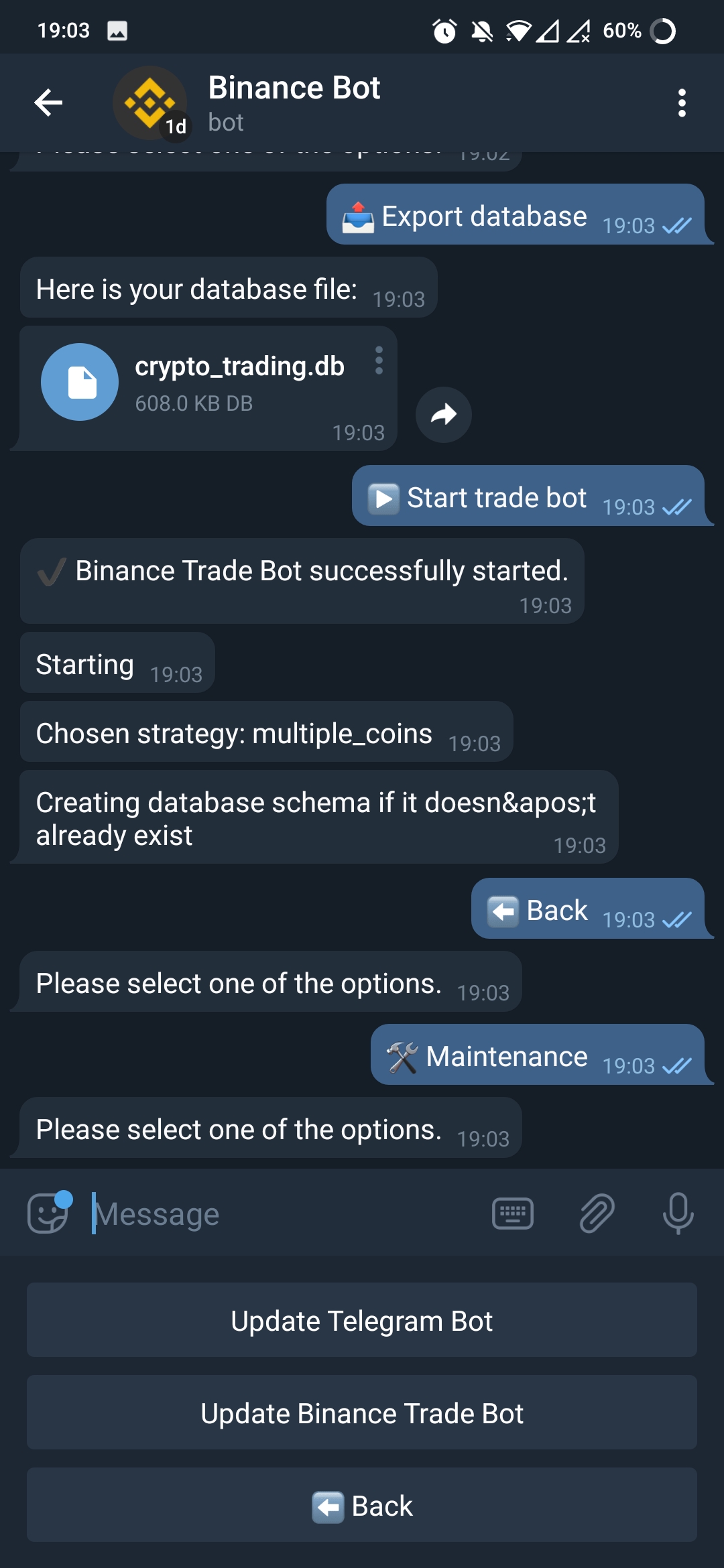
Task: Toggle the bot keyboard icon
Action: [513, 1214]
